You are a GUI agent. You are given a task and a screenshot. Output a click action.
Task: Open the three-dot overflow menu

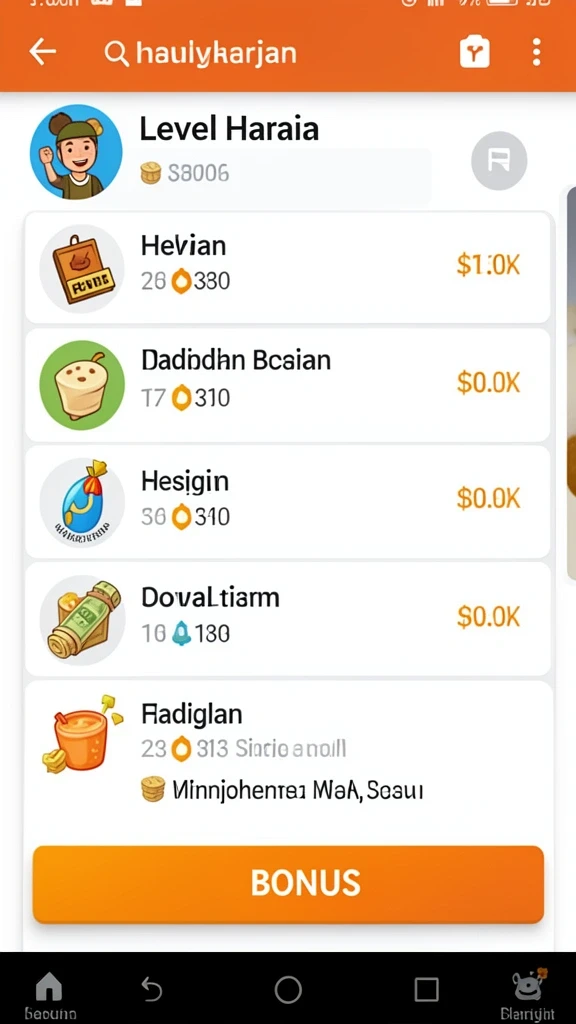click(536, 52)
